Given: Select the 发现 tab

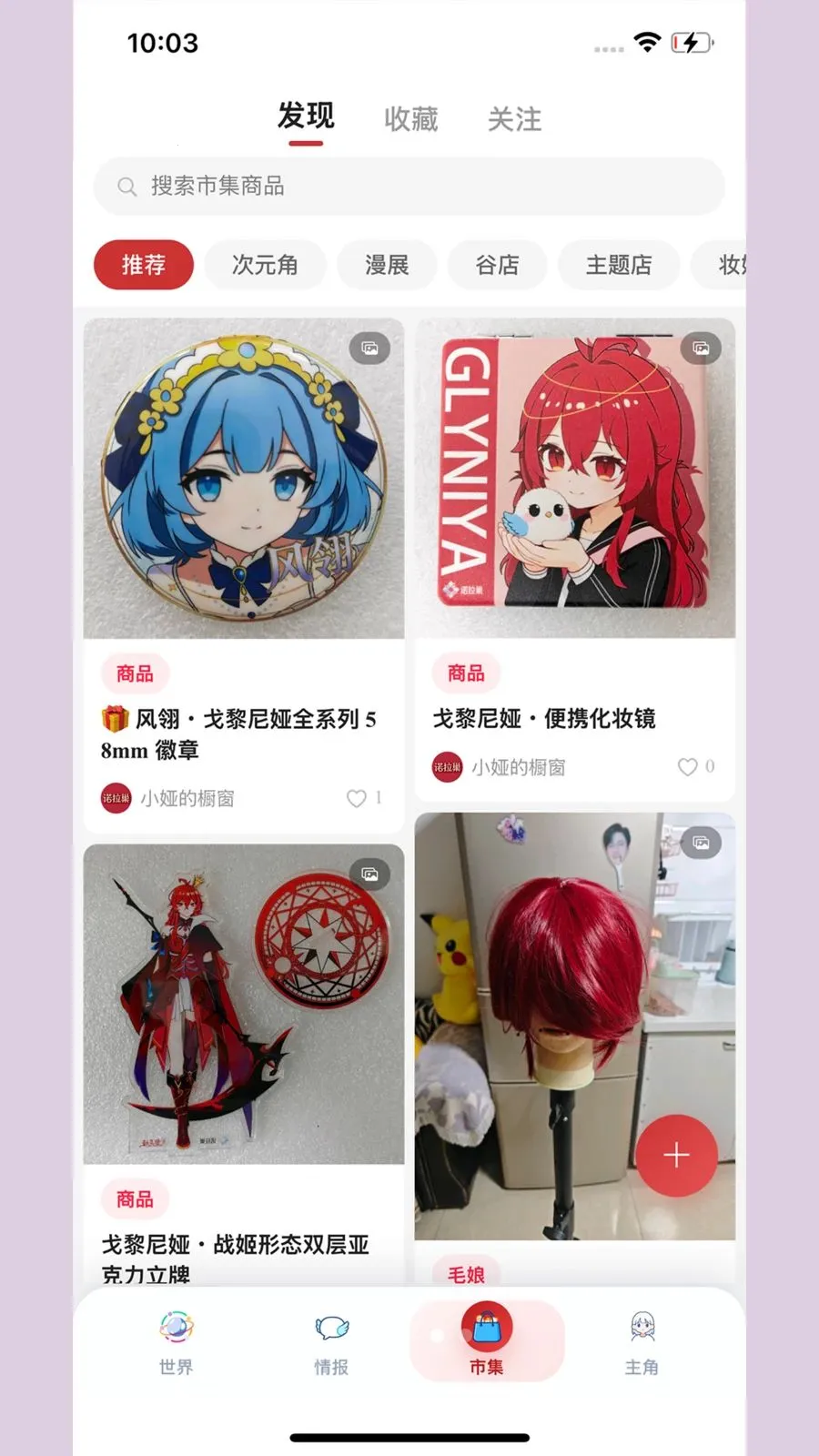Looking at the screenshot, I should (306, 116).
